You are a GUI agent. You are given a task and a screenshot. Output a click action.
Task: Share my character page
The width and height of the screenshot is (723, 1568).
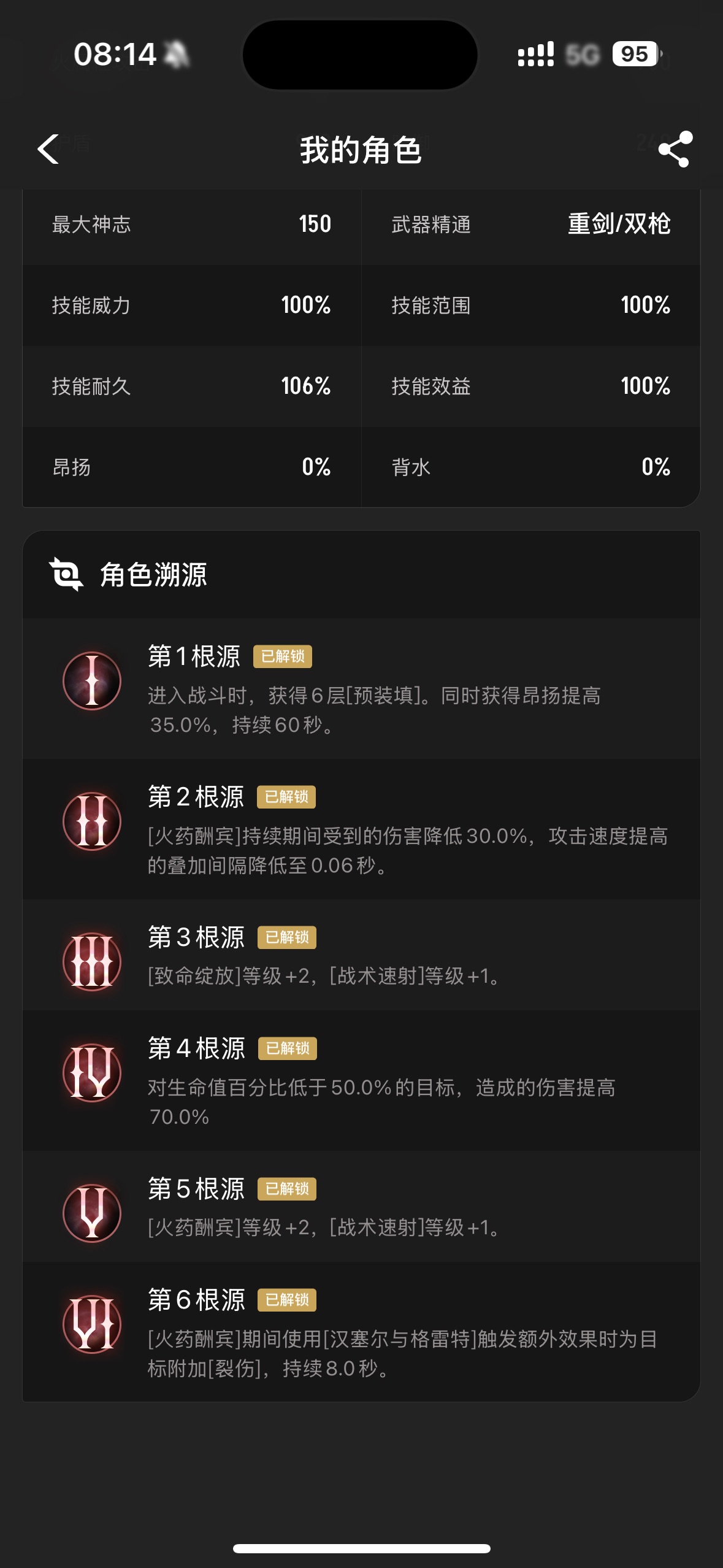tap(675, 149)
